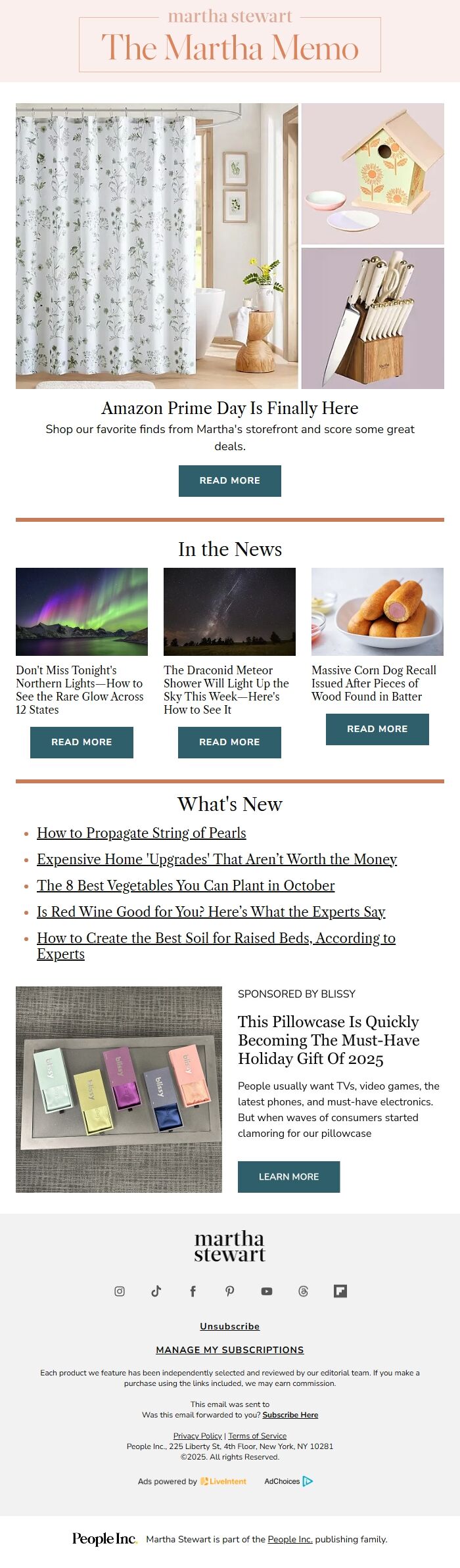Open Martha Stewart's Instagram page
This screenshot has height=1568, width=460.
coord(120,1291)
